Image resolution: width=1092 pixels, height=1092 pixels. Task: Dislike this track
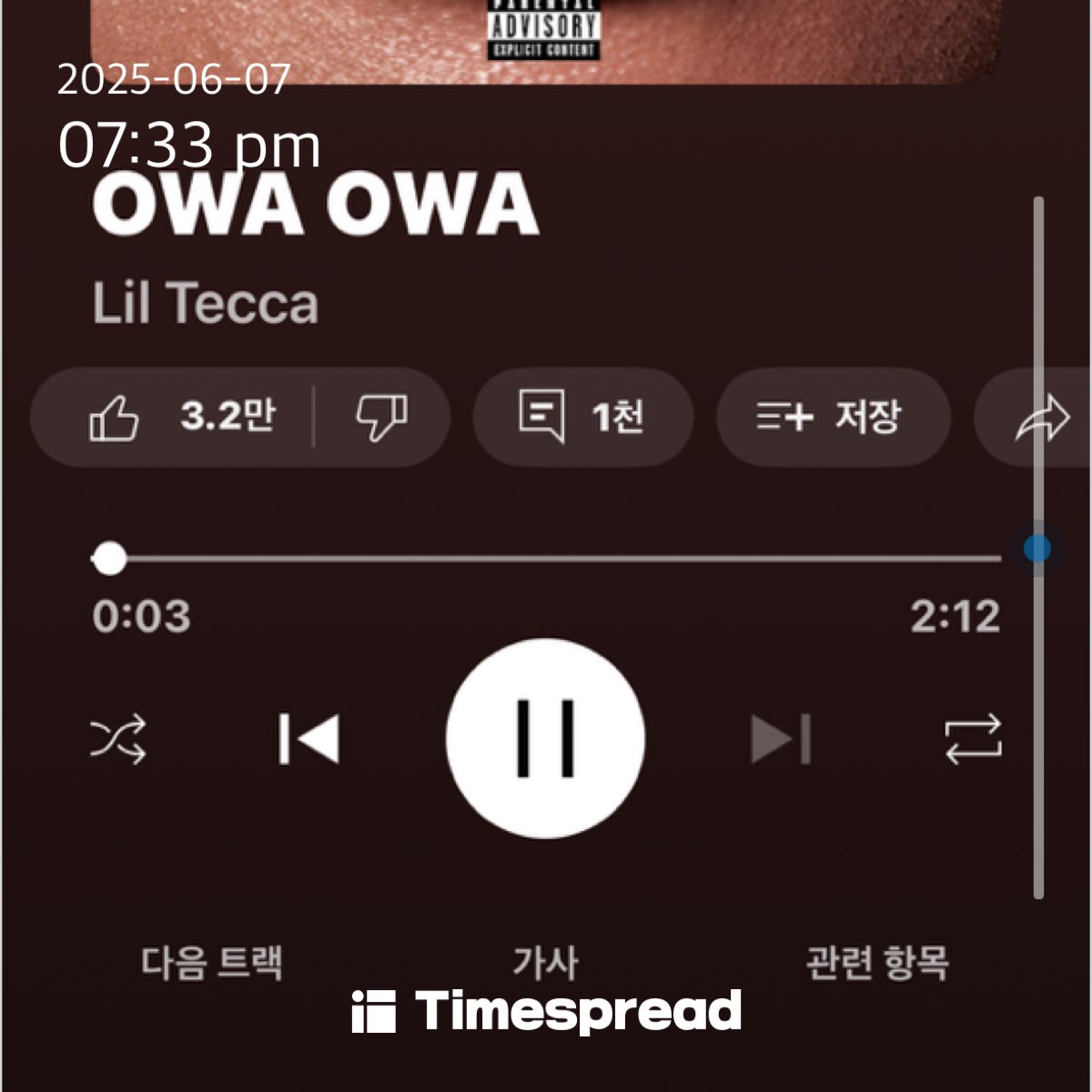[x=382, y=418]
